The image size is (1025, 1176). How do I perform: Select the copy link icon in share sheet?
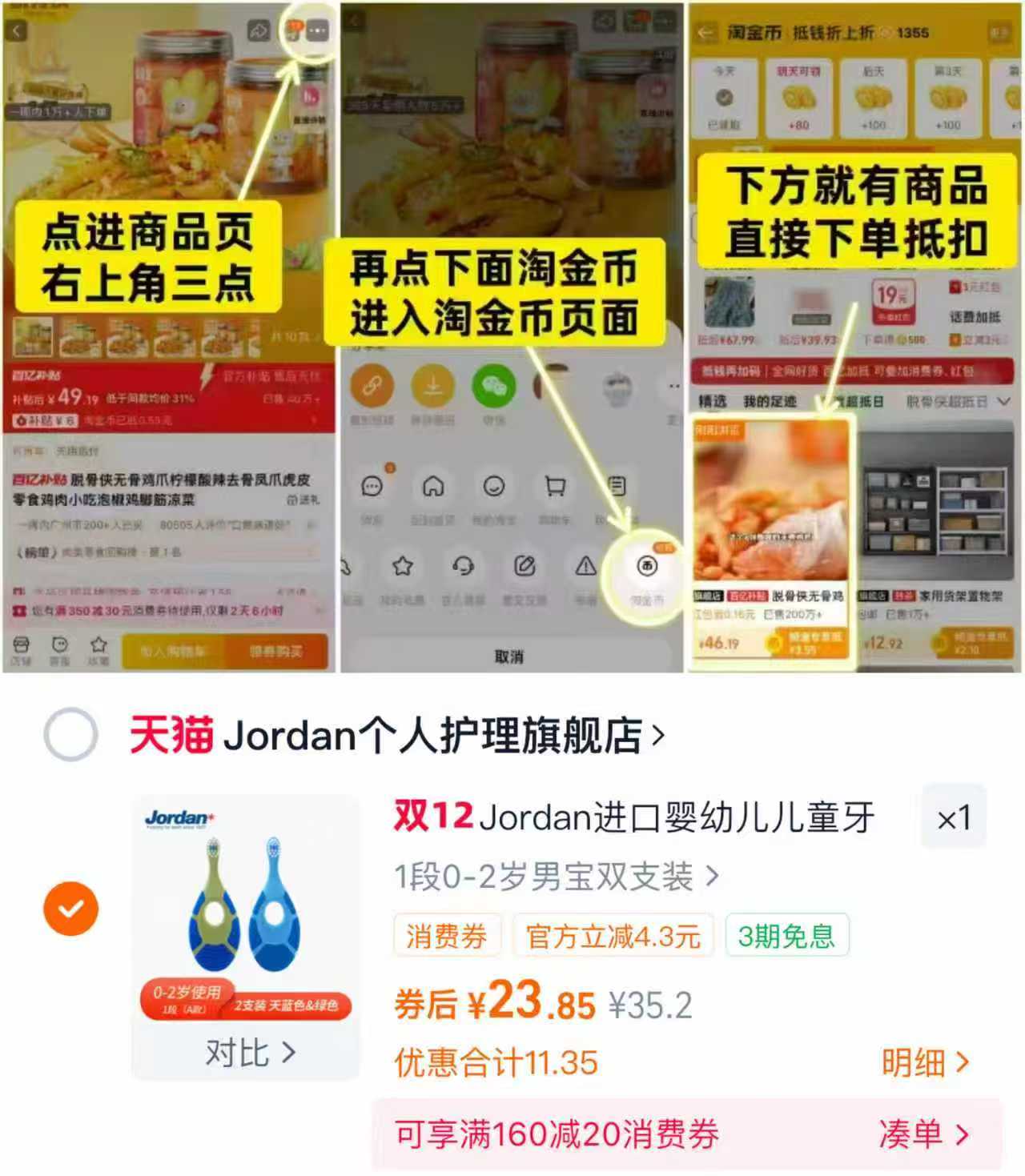click(x=372, y=384)
